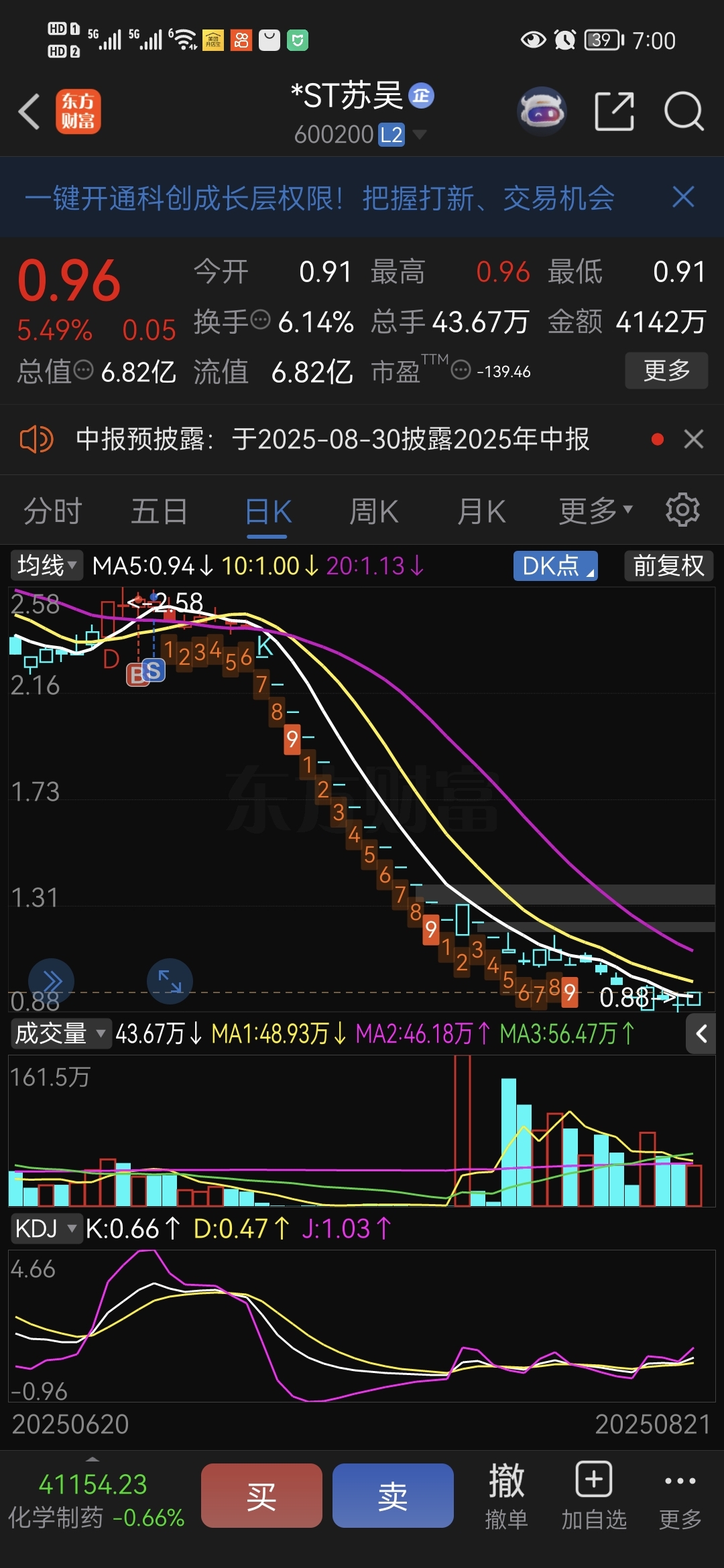
Task: Select the 月K tab
Action: (481, 512)
